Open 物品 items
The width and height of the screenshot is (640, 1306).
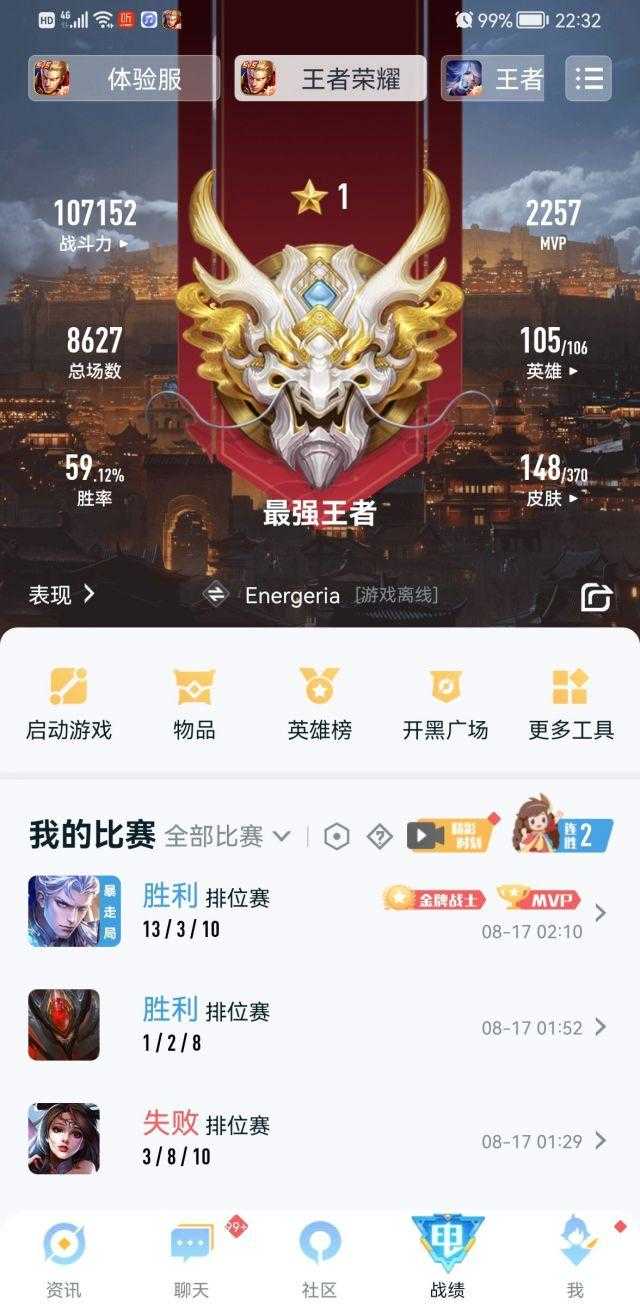194,704
